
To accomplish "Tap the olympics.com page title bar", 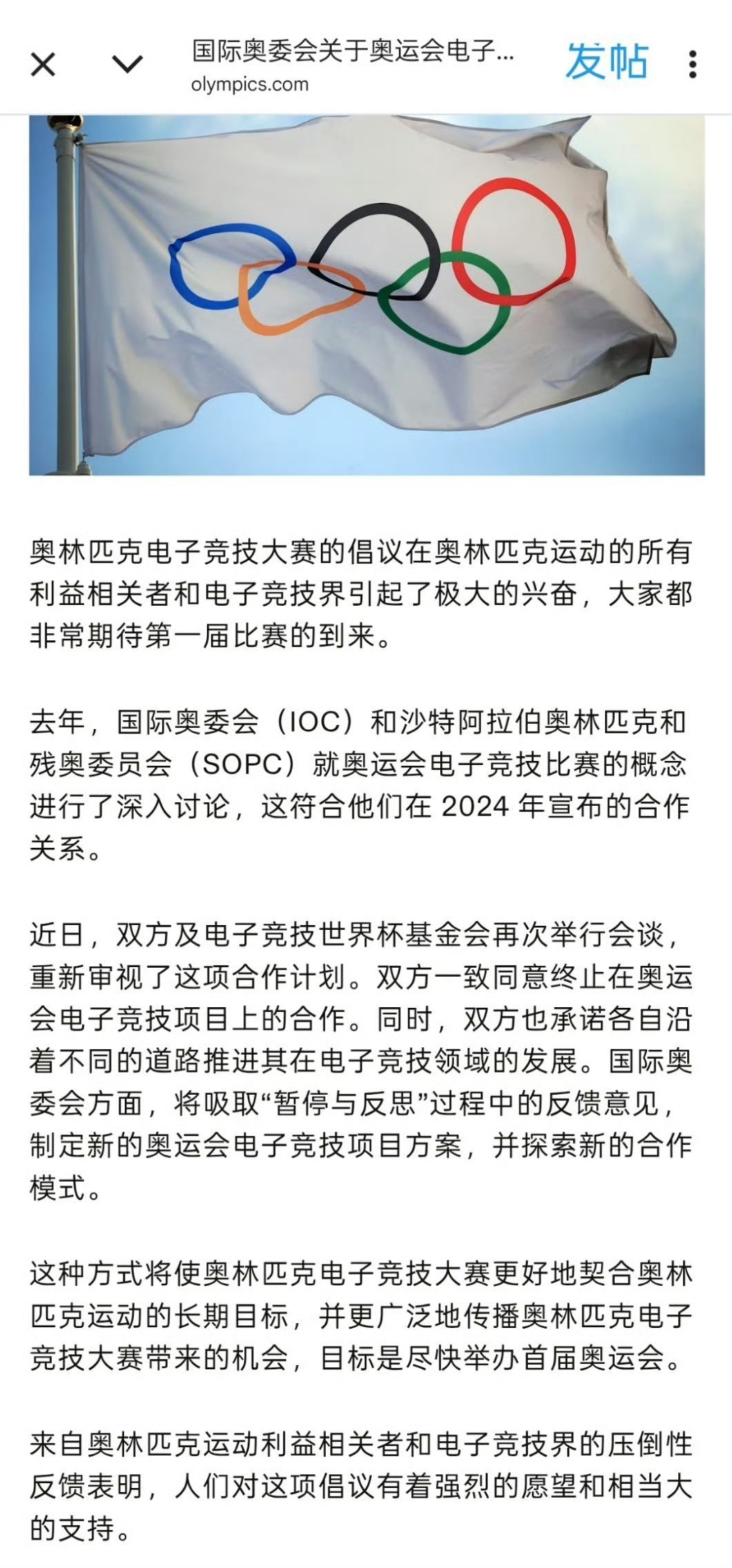I will (353, 66).
